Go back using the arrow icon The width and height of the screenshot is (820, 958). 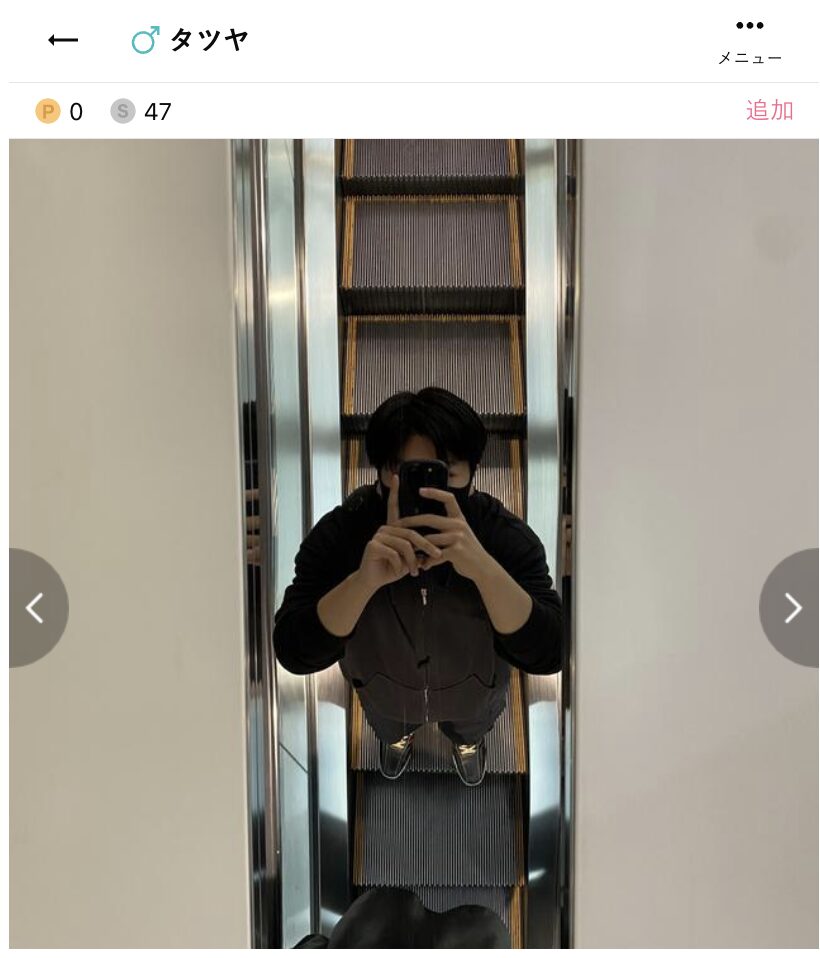(63, 40)
